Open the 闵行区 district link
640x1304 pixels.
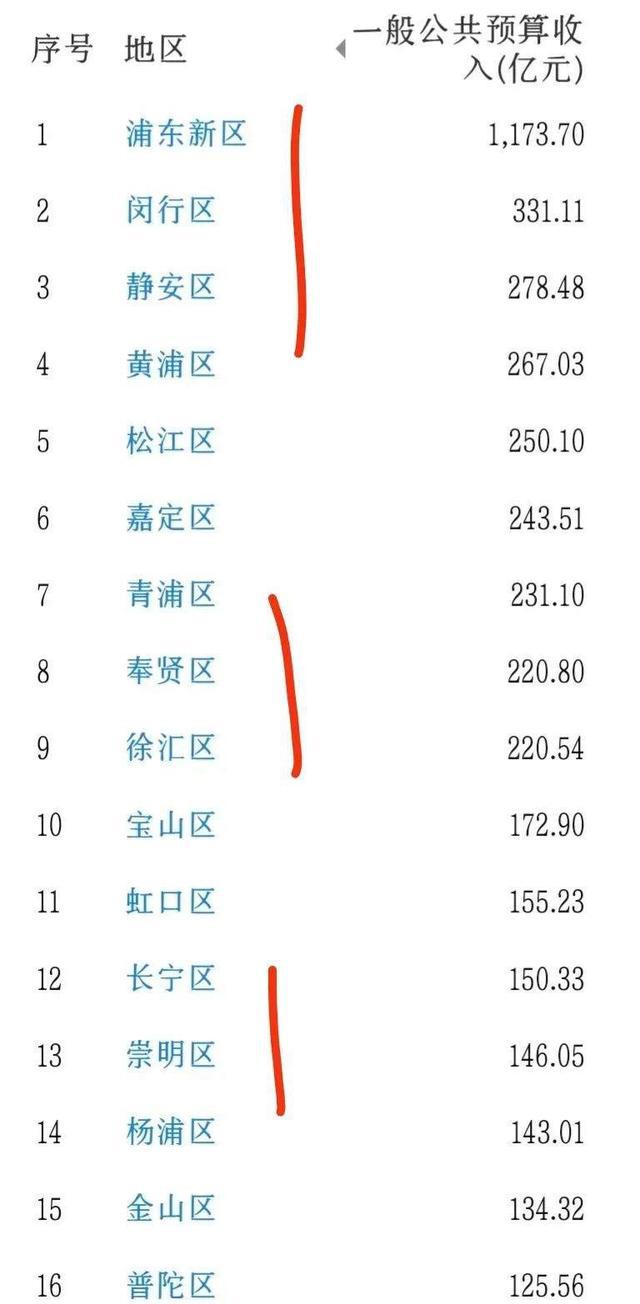point(171,210)
